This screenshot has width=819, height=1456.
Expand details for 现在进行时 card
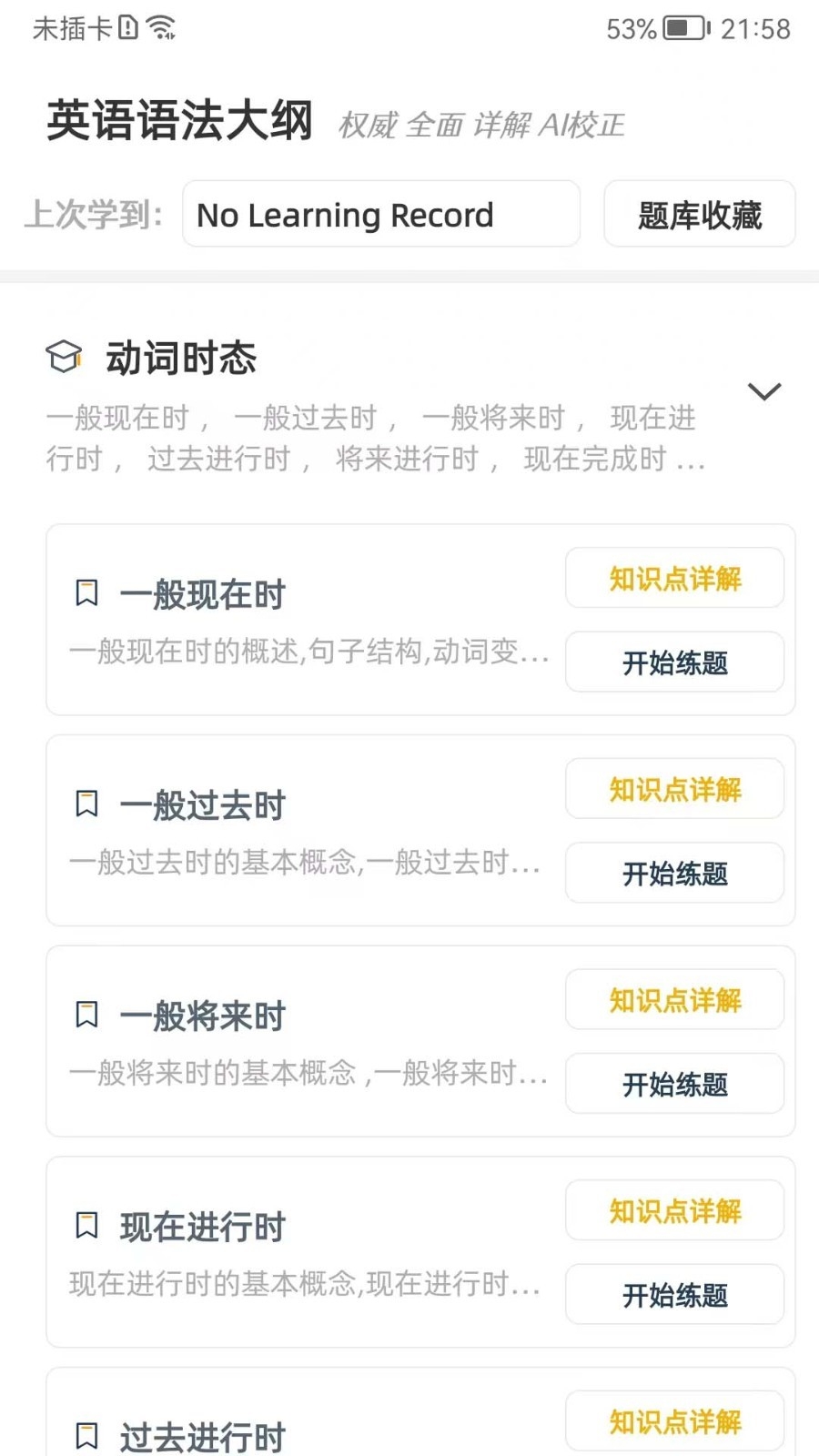pos(674,1210)
